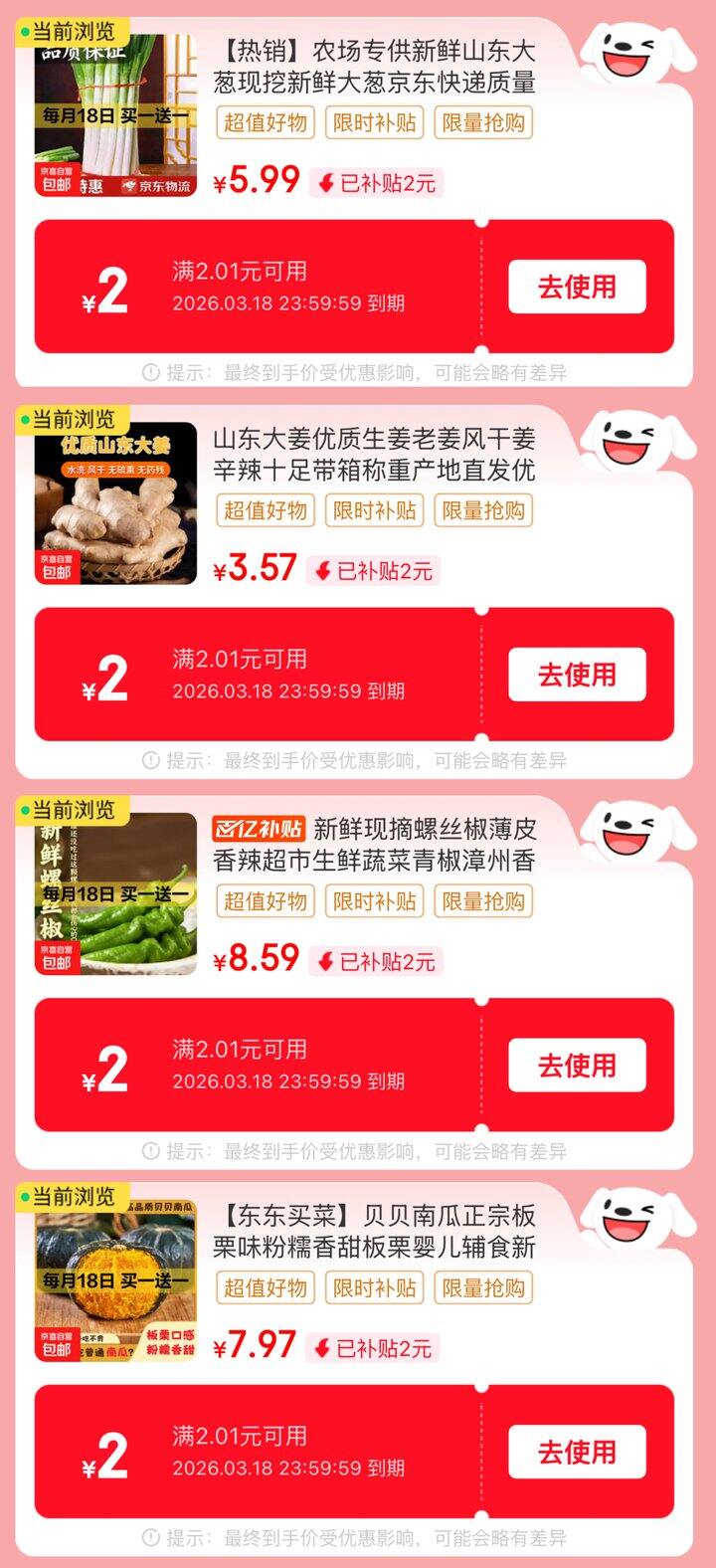View the 山东大姜优质生姜 product details
Viewport: 716px width, 1568px height.
(374, 454)
